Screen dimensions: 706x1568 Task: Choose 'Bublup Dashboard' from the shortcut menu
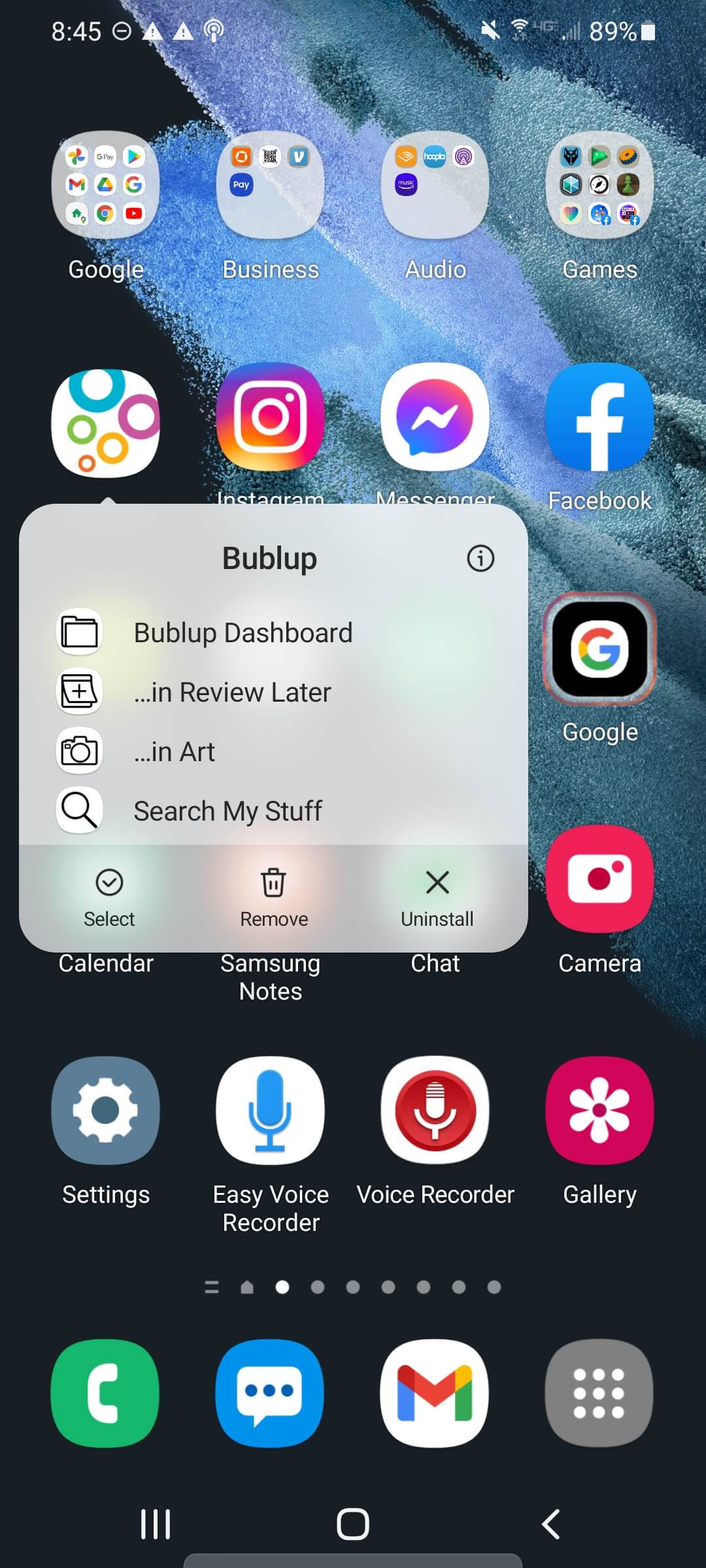(x=243, y=632)
